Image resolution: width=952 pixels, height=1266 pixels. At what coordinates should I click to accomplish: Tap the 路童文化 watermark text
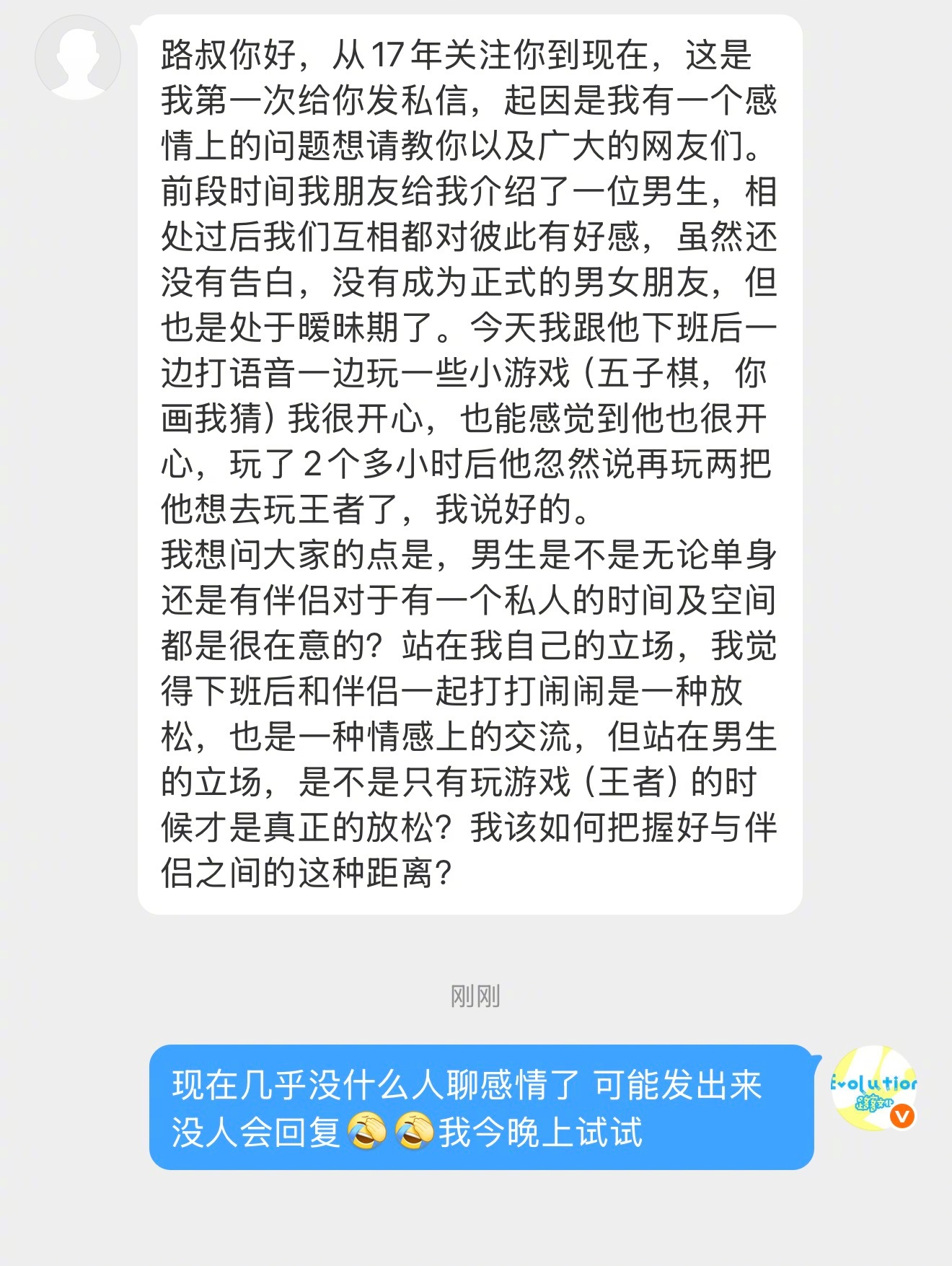click(x=874, y=1104)
